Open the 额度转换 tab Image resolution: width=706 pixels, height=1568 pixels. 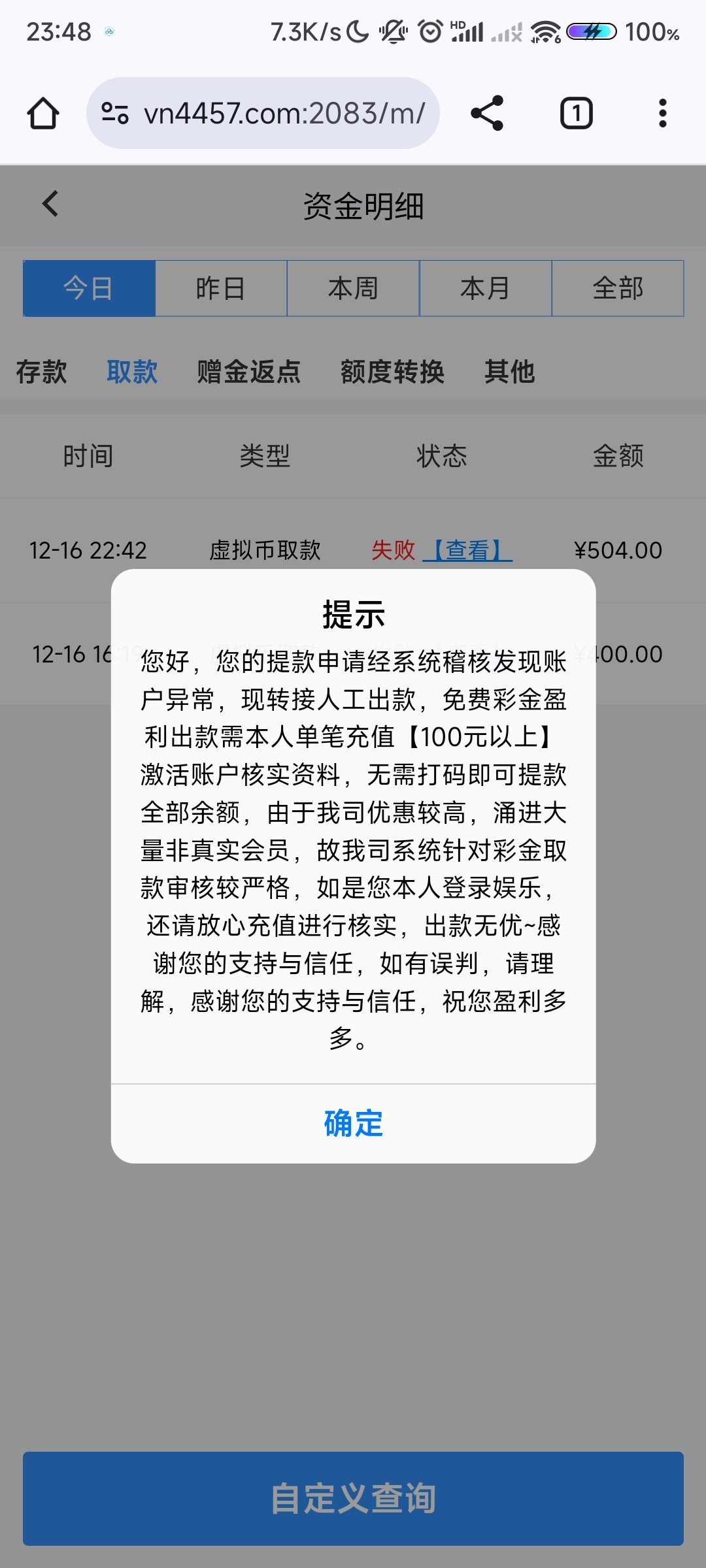[392, 372]
